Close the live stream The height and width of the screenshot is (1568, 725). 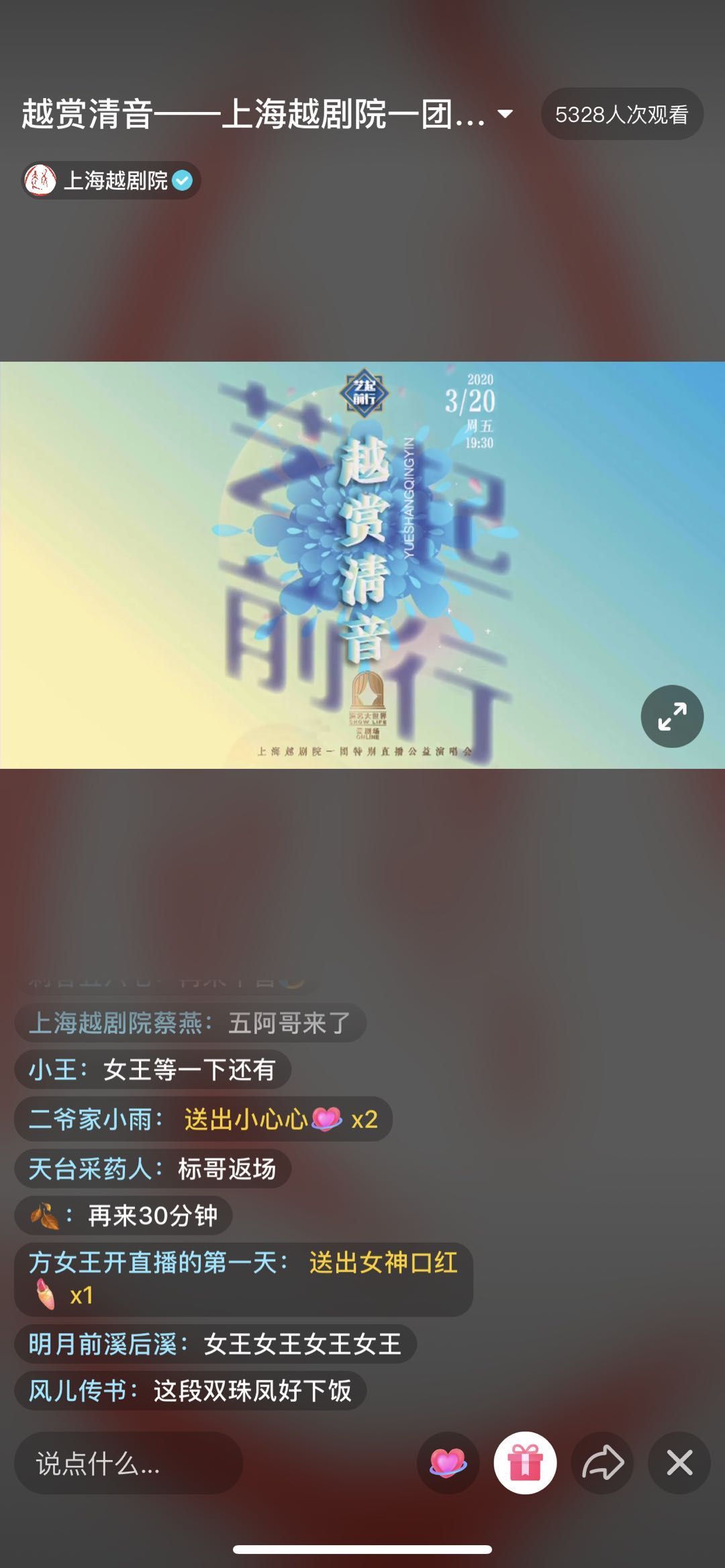pos(679,1463)
